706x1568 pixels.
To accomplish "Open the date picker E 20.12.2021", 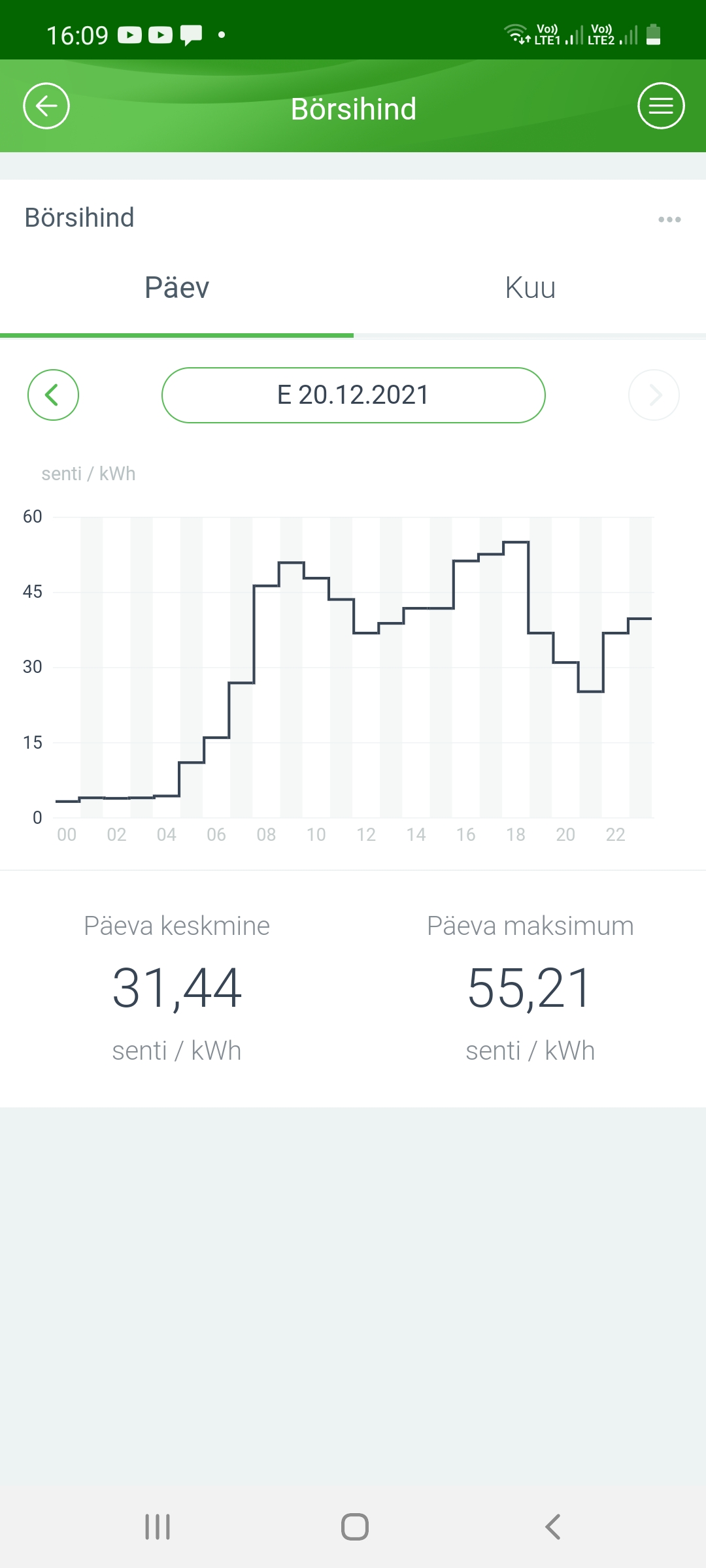I will pos(353,395).
